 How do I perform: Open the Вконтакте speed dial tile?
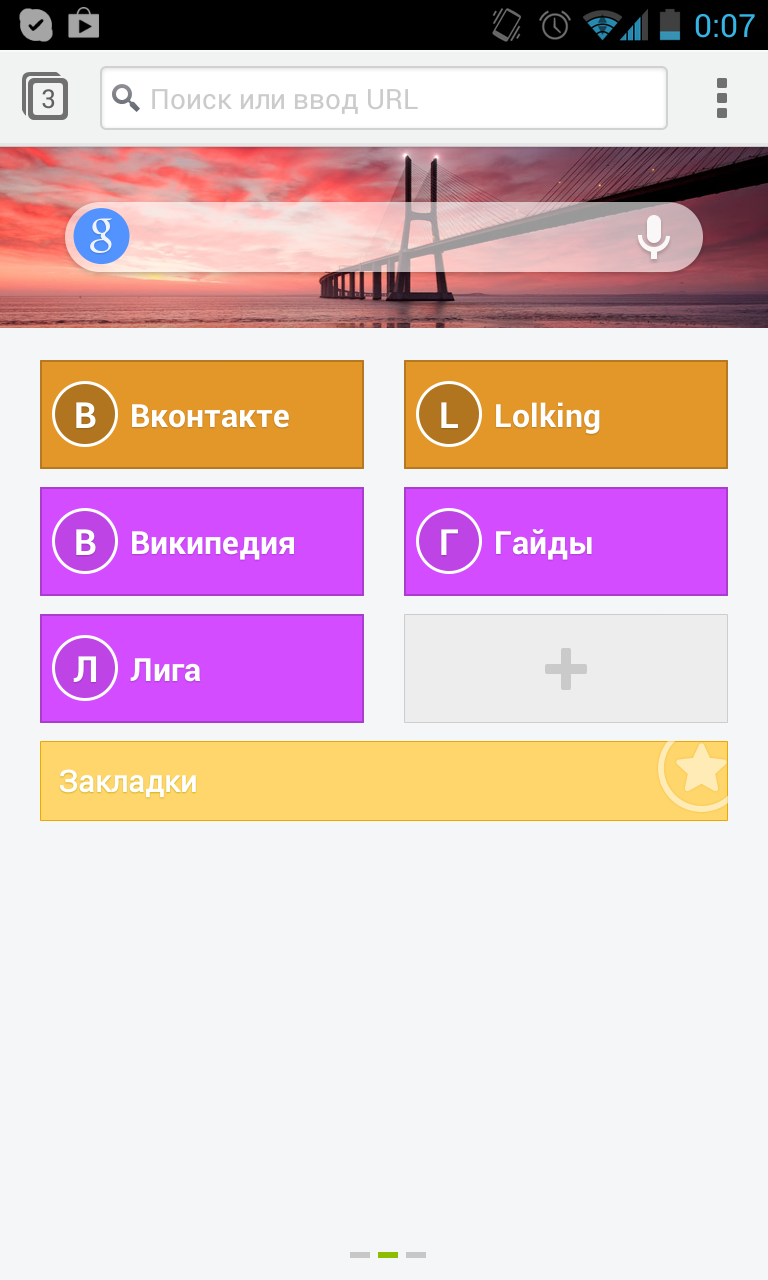click(x=202, y=415)
